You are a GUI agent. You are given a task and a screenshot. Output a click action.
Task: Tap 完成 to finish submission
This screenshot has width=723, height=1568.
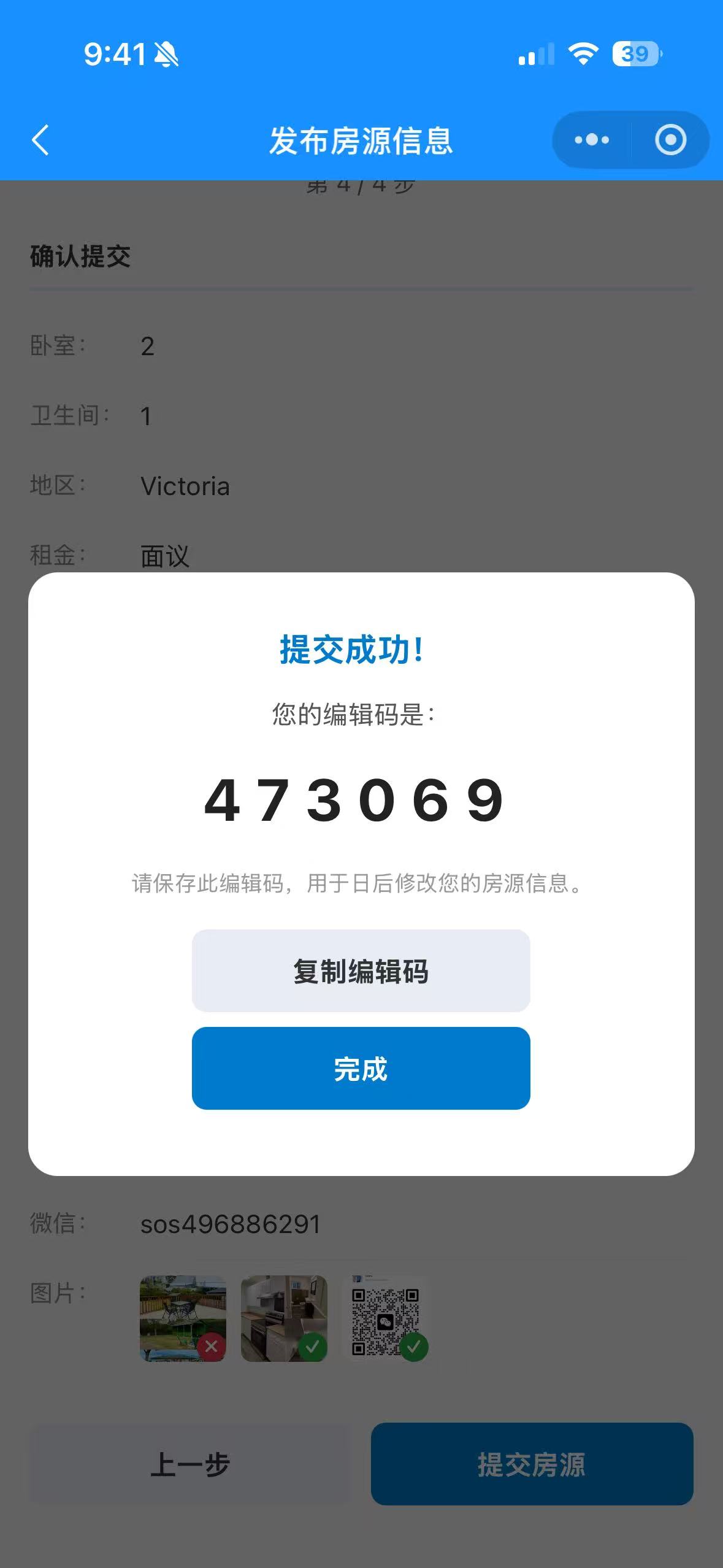[361, 1069]
